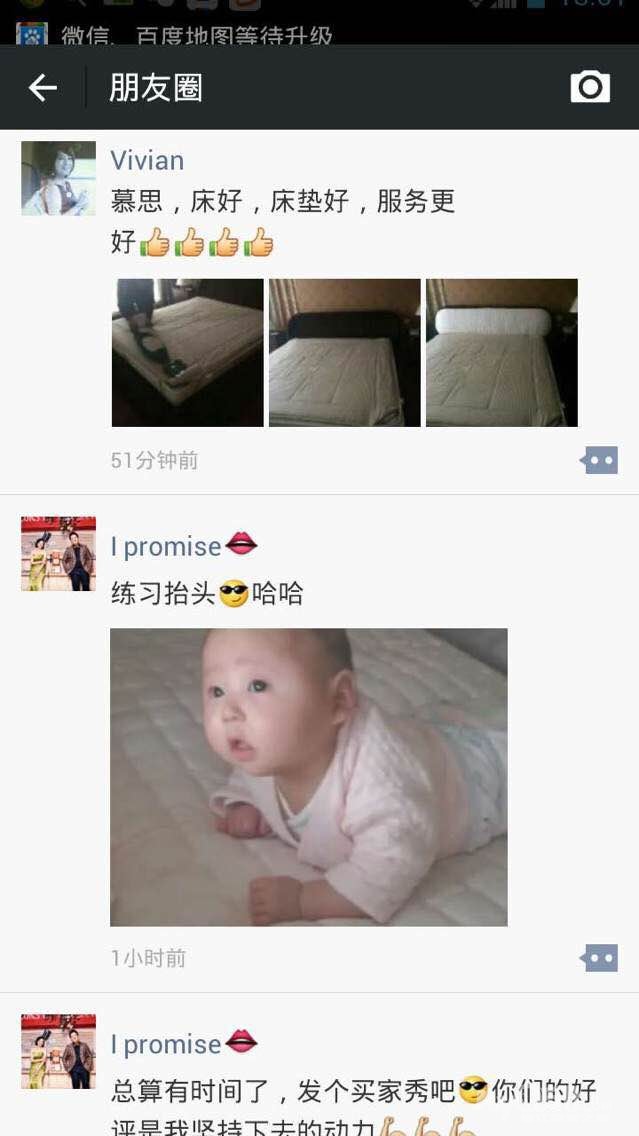The height and width of the screenshot is (1136, 639).
Task: Go back from the 朋友圈 Moments feed
Action: tap(42, 88)
